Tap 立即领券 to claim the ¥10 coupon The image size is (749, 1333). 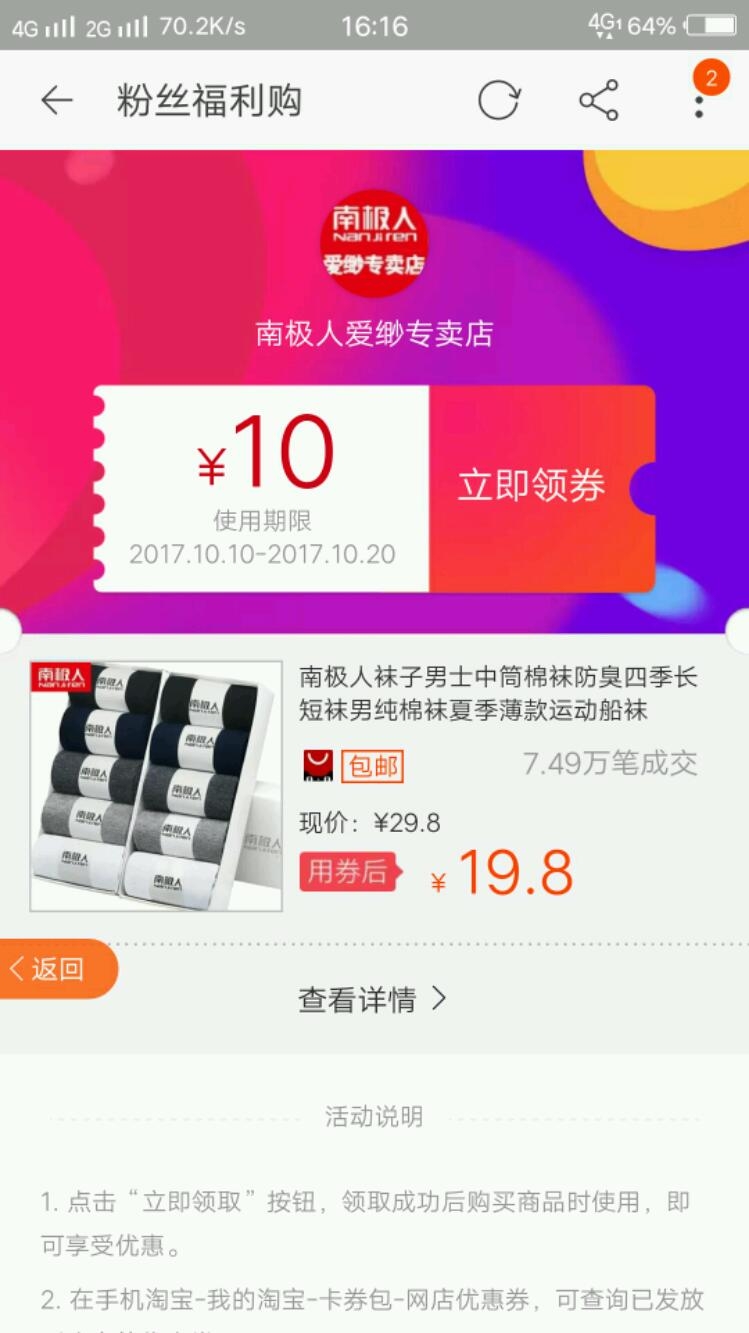coord(532,487)
